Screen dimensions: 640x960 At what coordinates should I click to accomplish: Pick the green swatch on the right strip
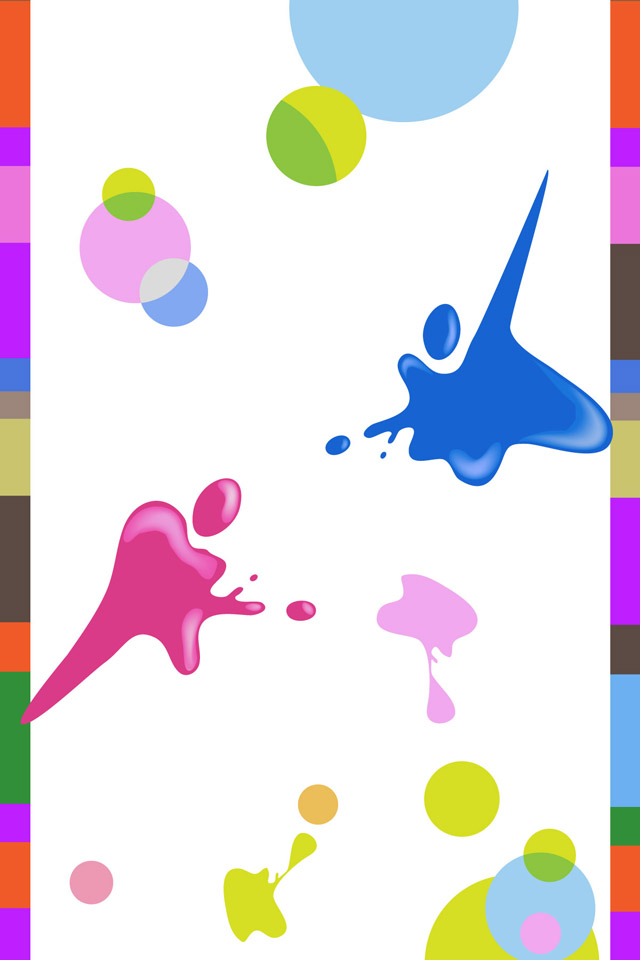[625, 826]
